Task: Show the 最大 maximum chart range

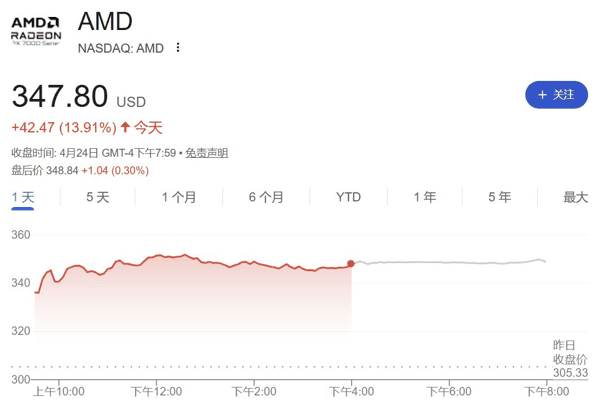Action: coord(575,197)
